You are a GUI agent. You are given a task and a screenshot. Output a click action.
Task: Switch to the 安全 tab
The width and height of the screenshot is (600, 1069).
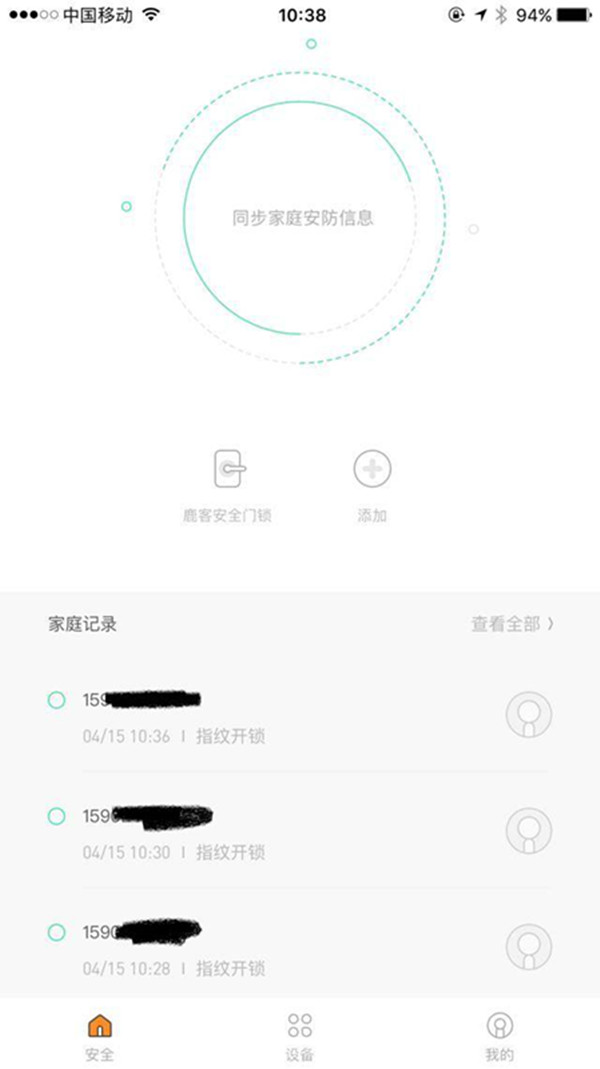click(100, 1034)
